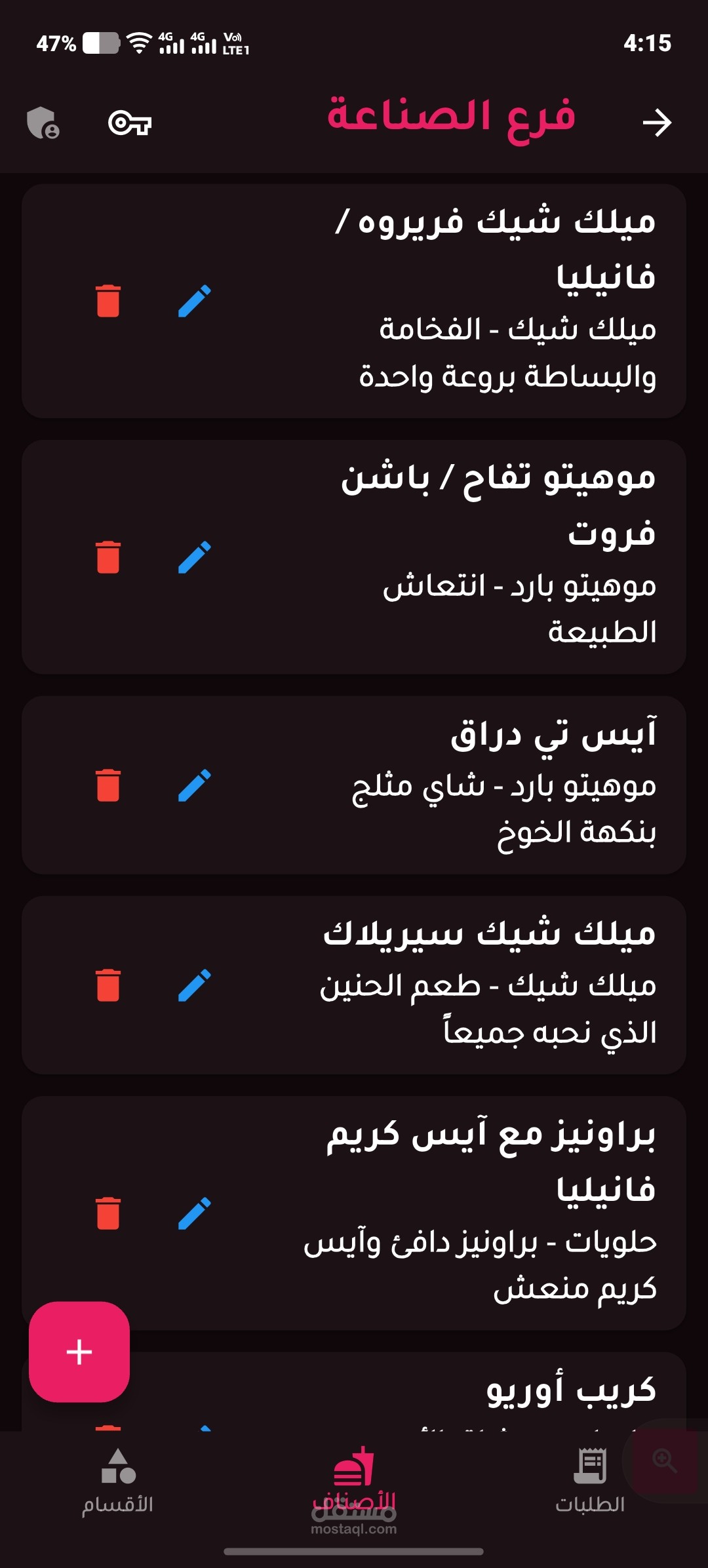
Task: Delete موهيتو تفاح / باشن فروت item
Action: tap(108, 557)
